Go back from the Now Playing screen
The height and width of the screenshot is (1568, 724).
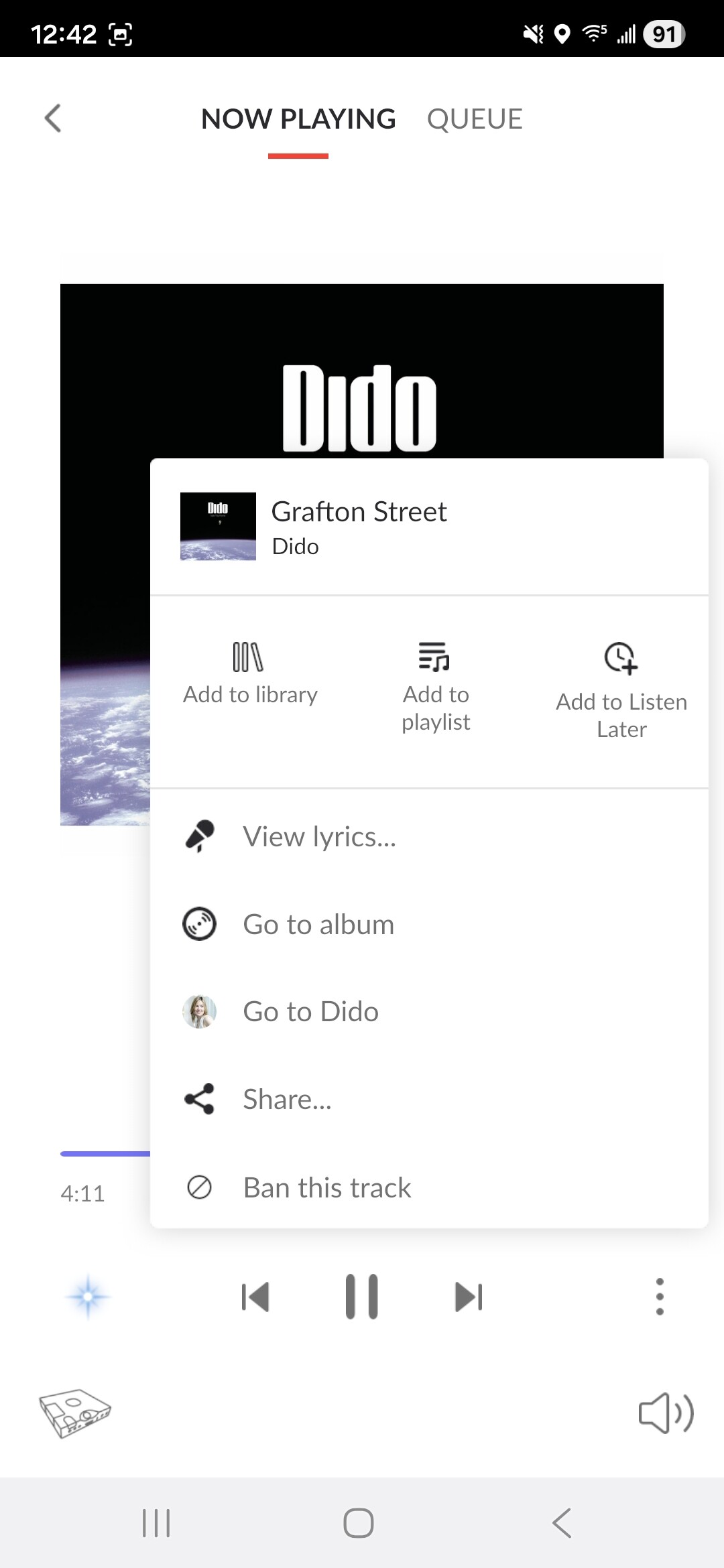[x=53, y=119]
